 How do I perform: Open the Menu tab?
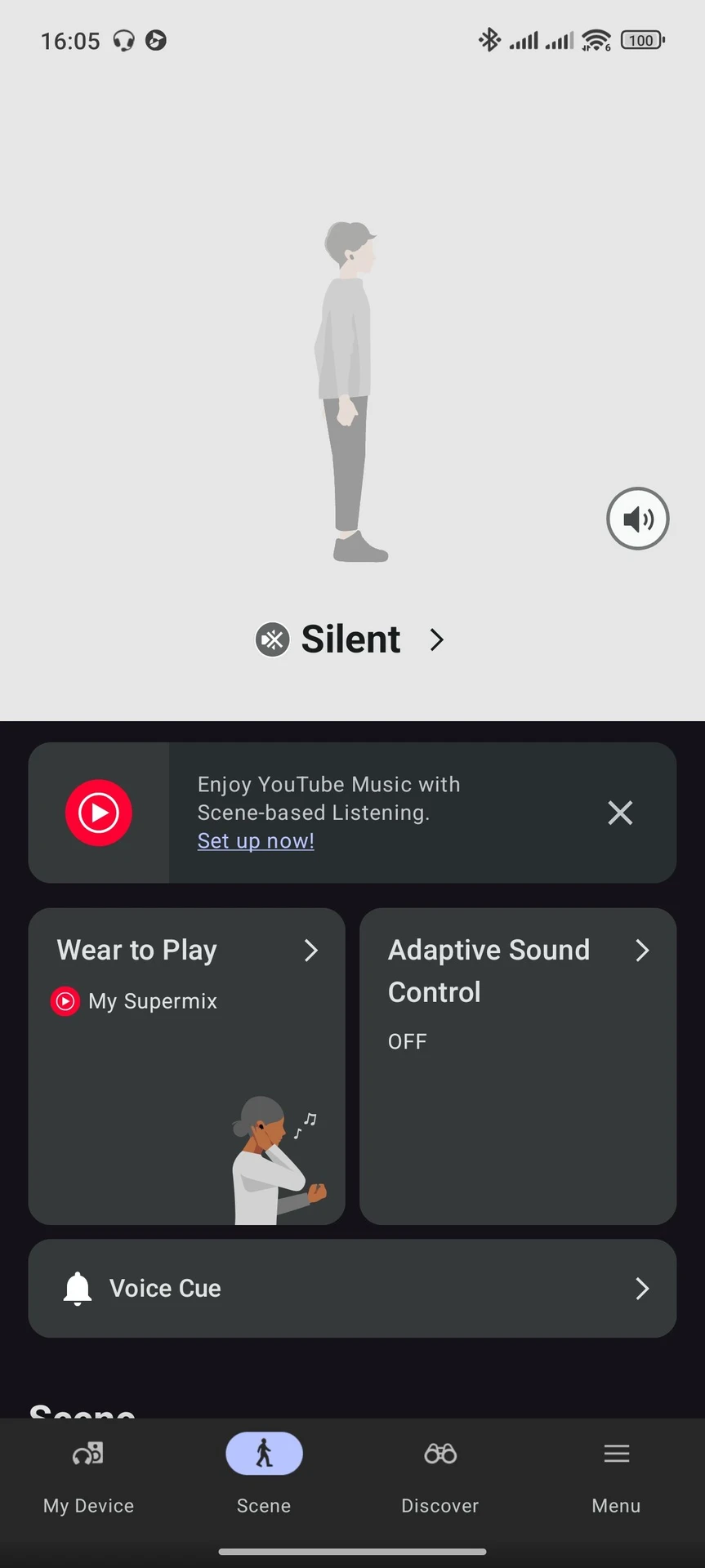coord(617,1475)
